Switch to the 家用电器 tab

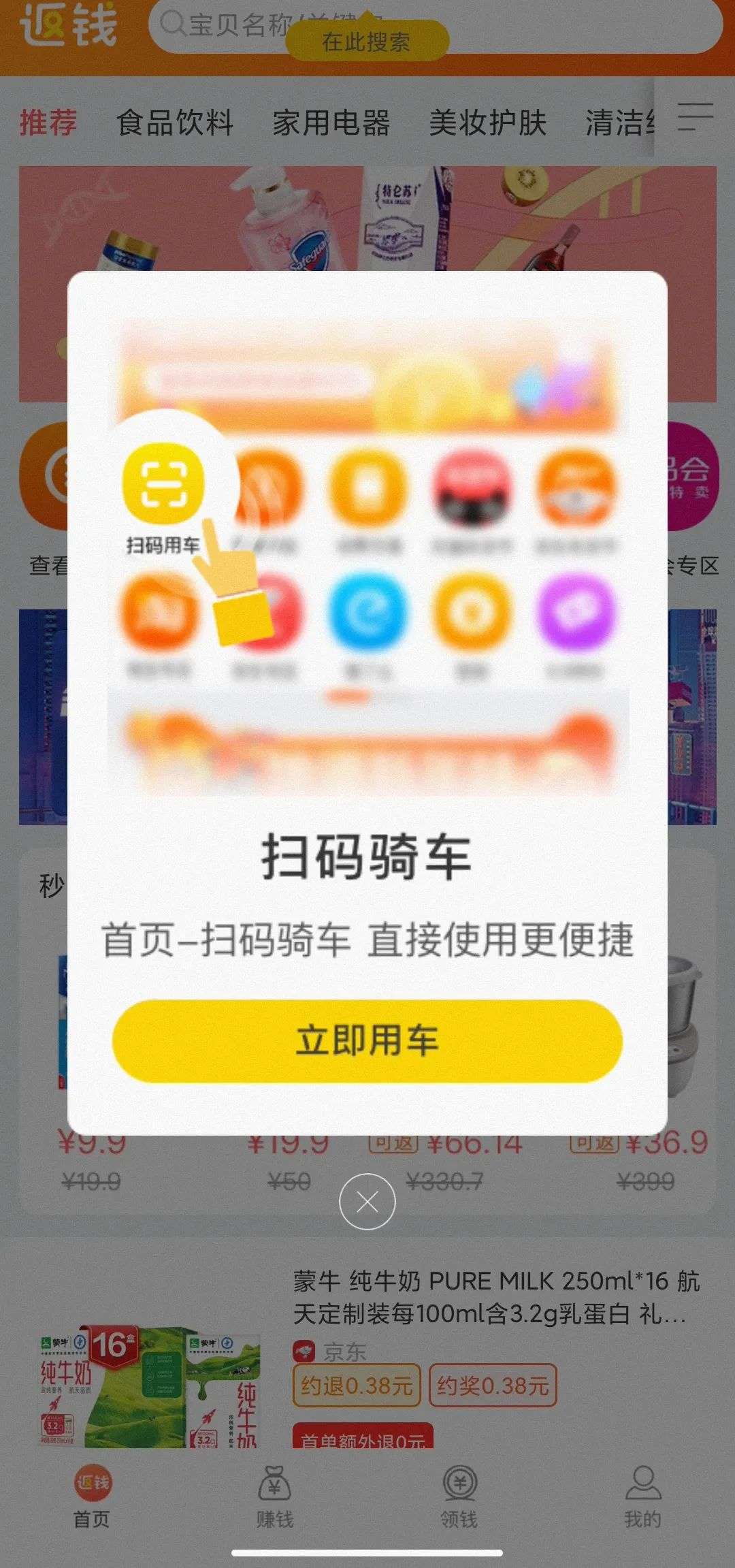pyautogui.click(x=331, y=123)
